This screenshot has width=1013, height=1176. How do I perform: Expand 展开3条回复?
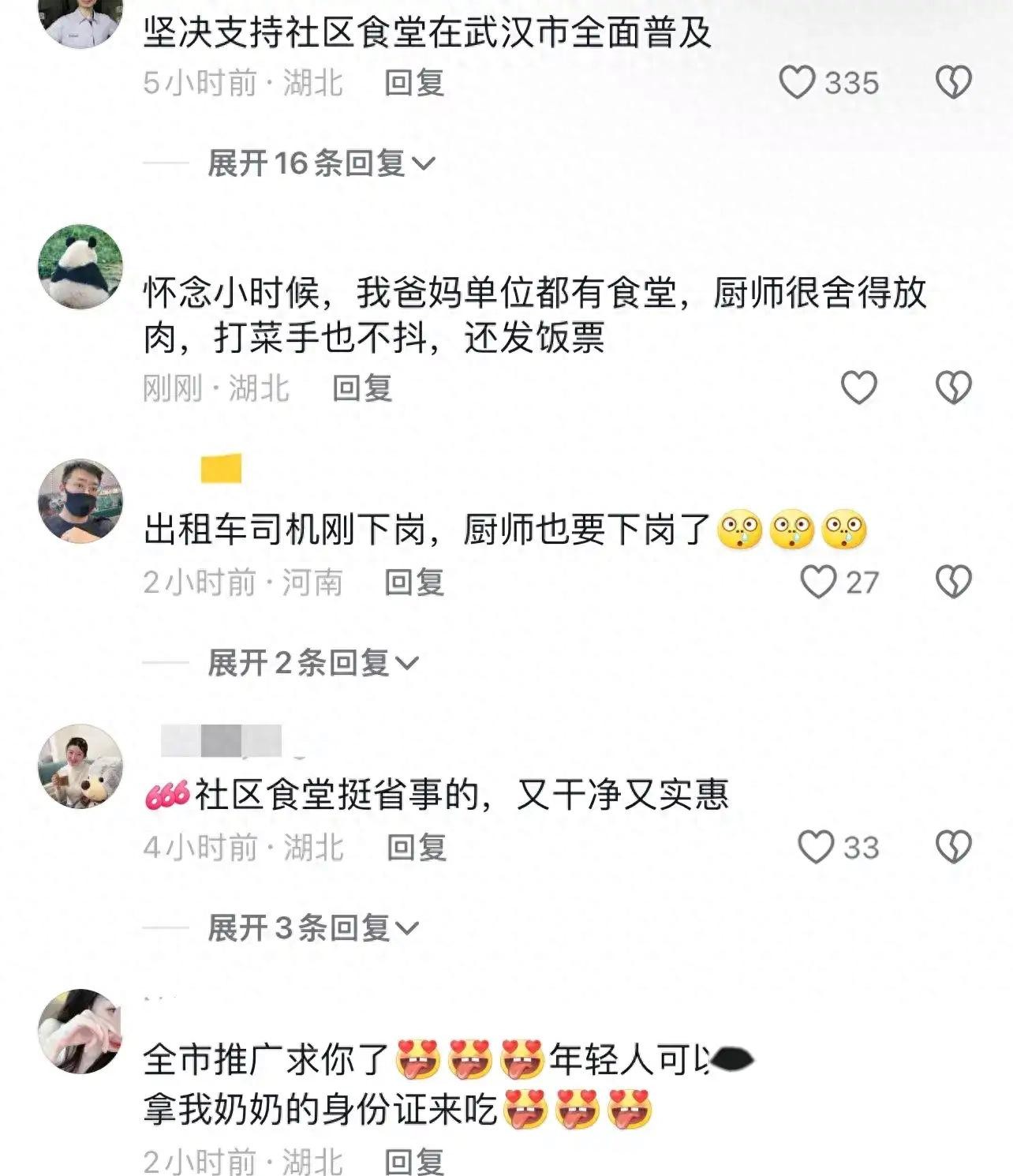(312, 928)
